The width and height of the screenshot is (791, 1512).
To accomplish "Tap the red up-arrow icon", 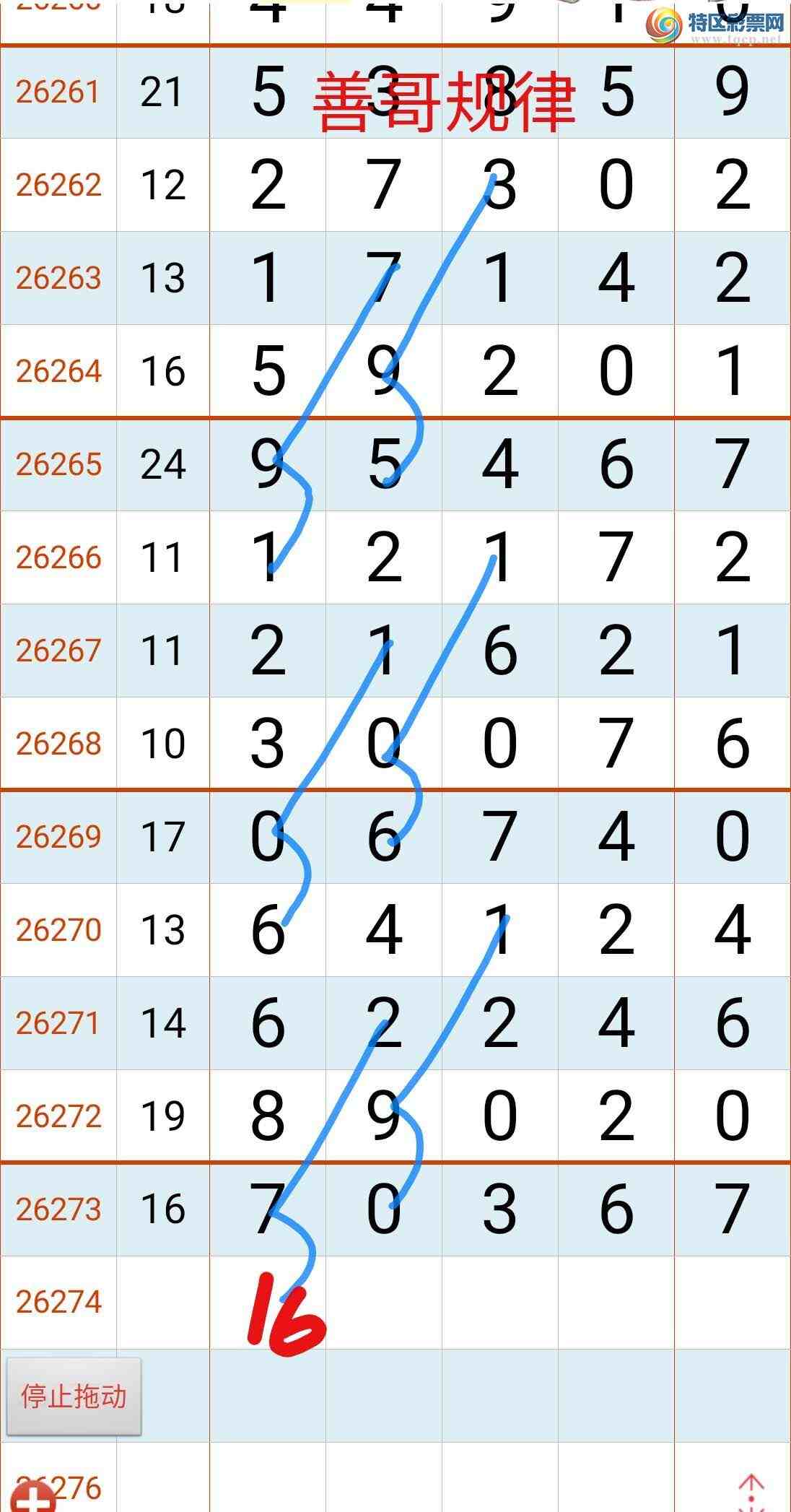I will click(751, 1492).
